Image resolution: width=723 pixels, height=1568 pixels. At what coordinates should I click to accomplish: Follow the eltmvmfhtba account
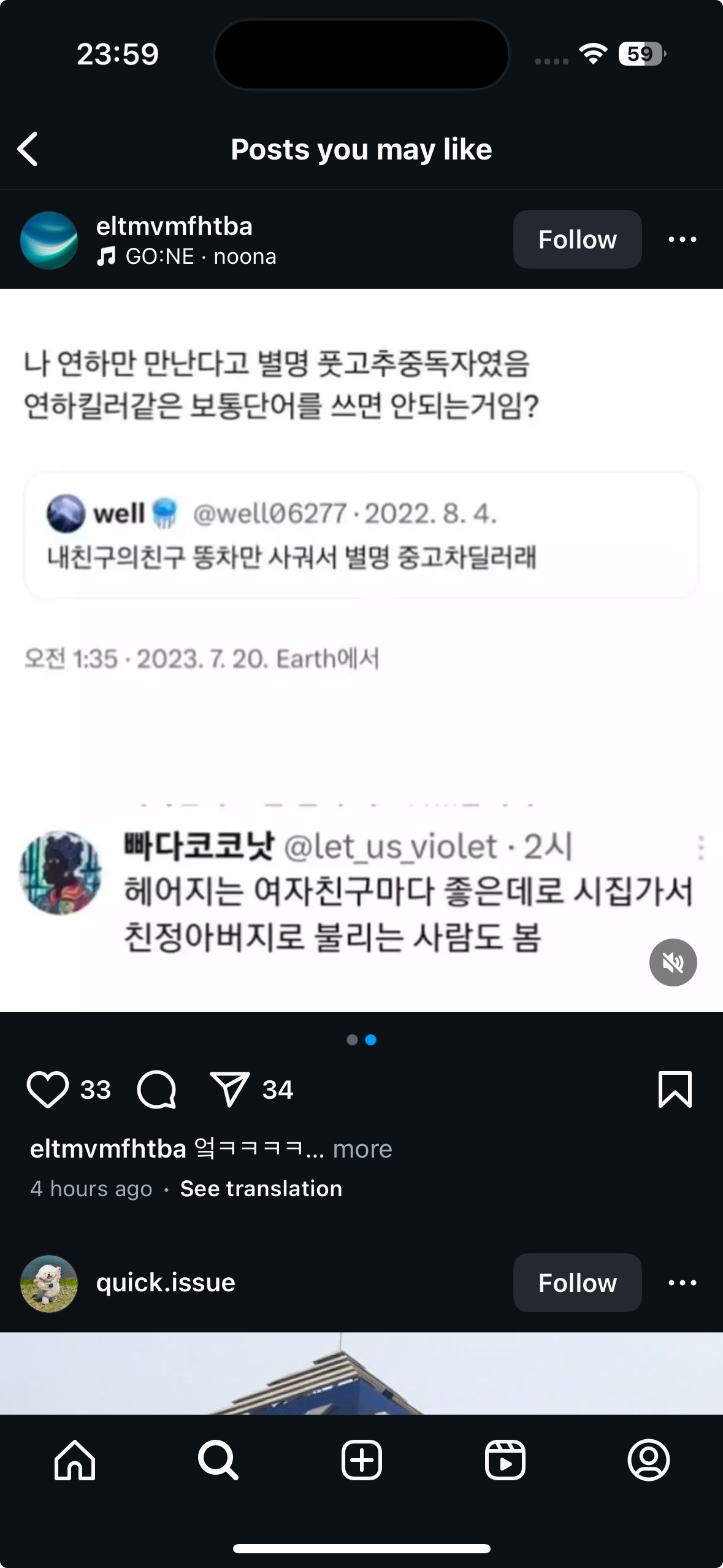pyautogui.click(x=576, y=239)
